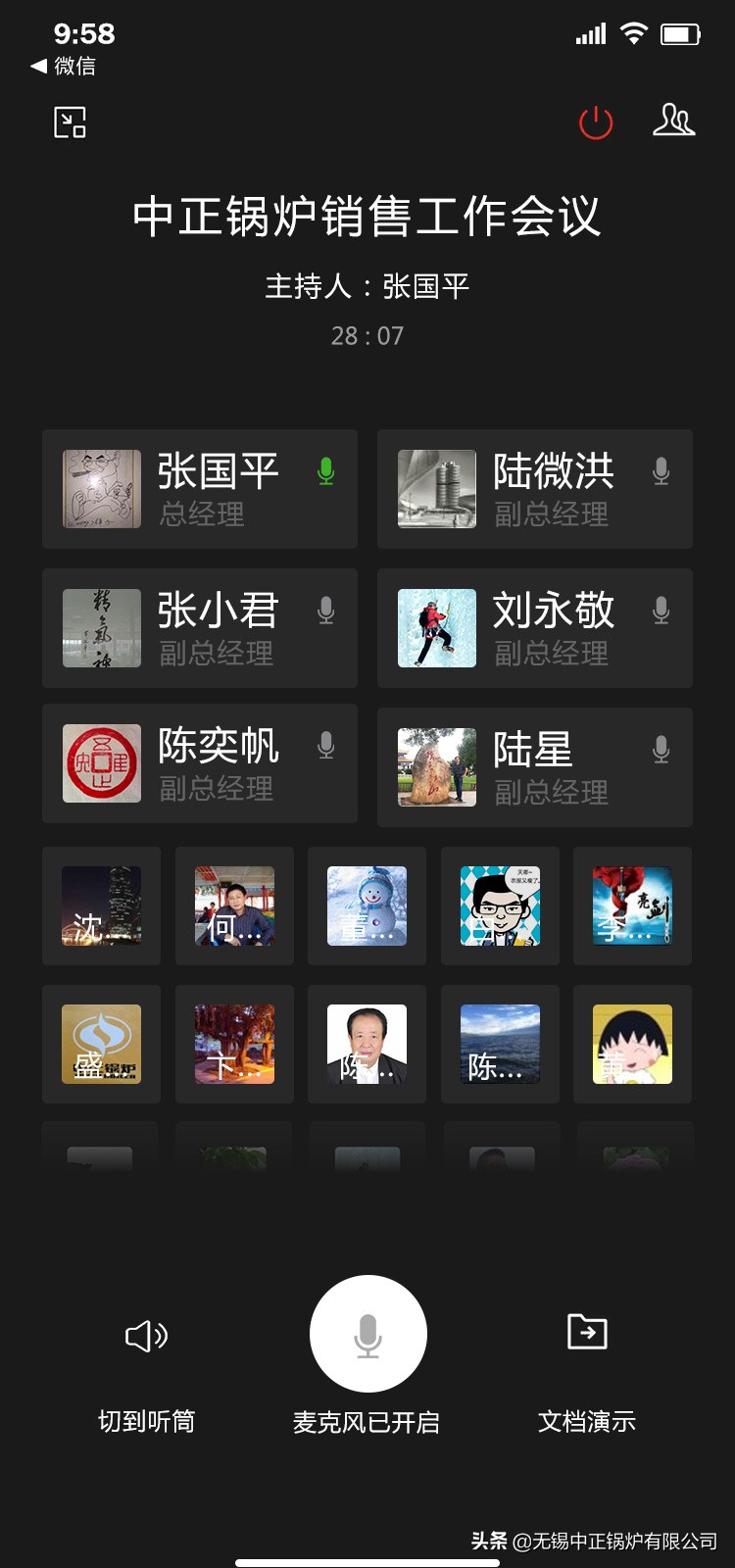Tap 陆星's participant card to expand it
The width and height of the screenshot is (735, 1568).
[x=534, y=767]
